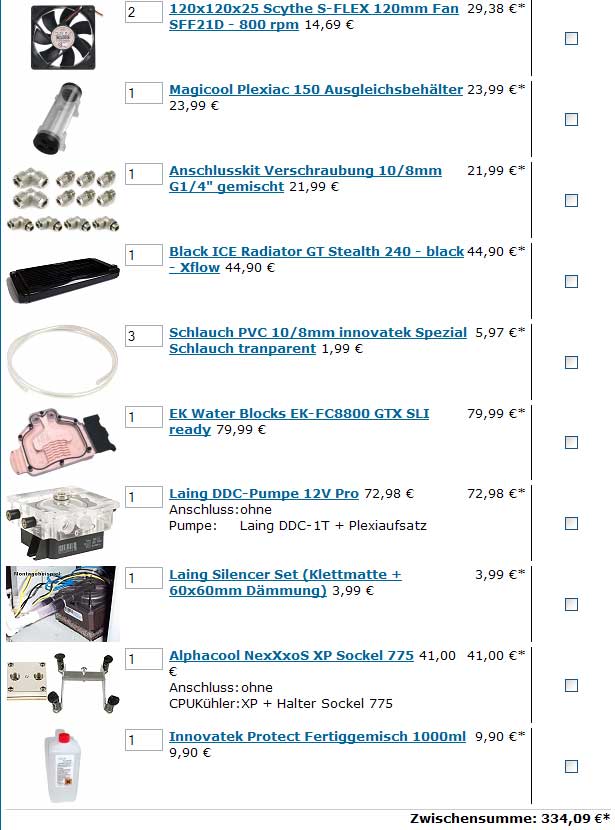Tick the checkbox for EK Water Blocks
This screenshot has height=830, width=615.
pyautogui.click(x=571, y=443)
